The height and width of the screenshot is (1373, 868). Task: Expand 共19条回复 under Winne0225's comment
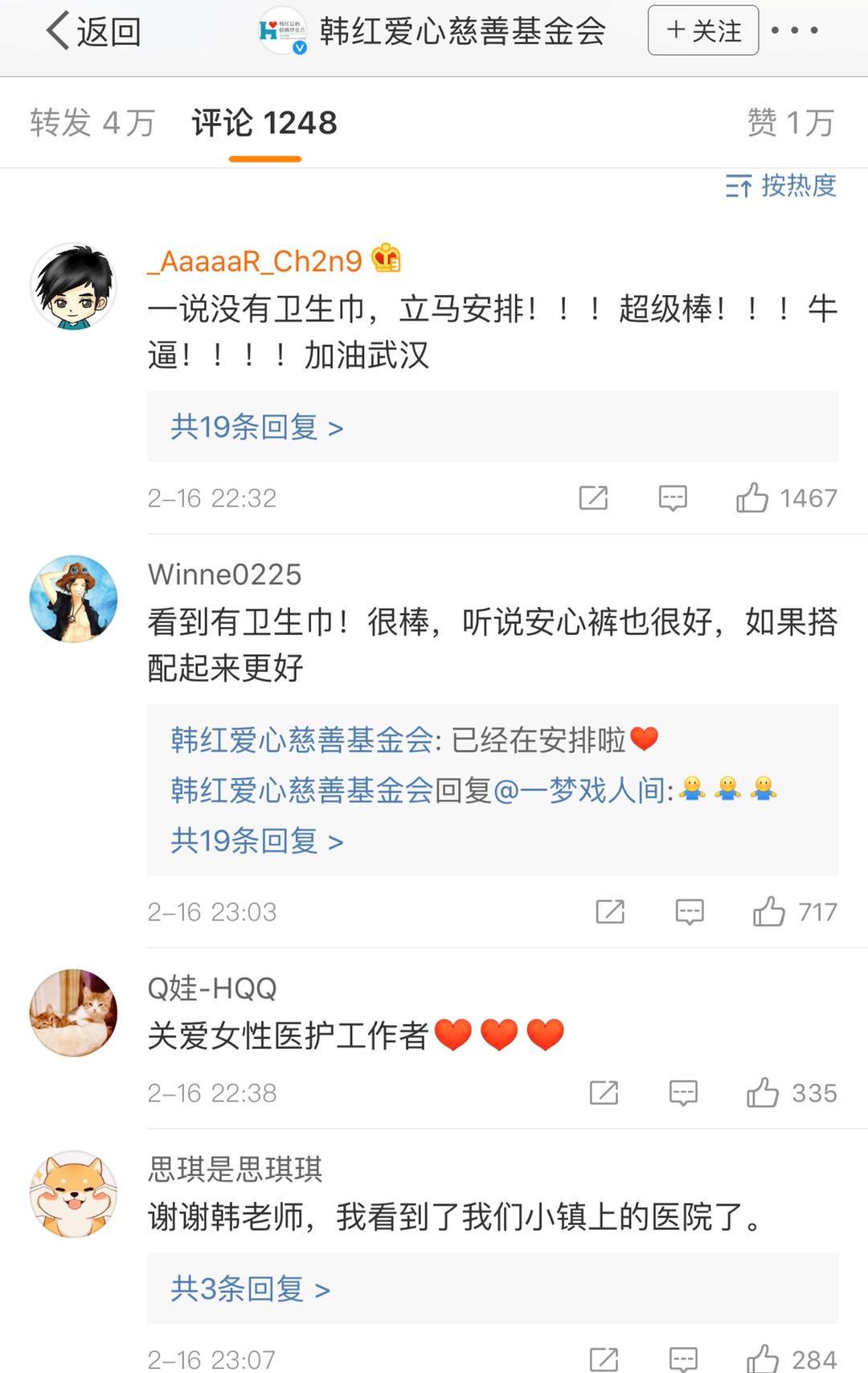pos(256,841)
